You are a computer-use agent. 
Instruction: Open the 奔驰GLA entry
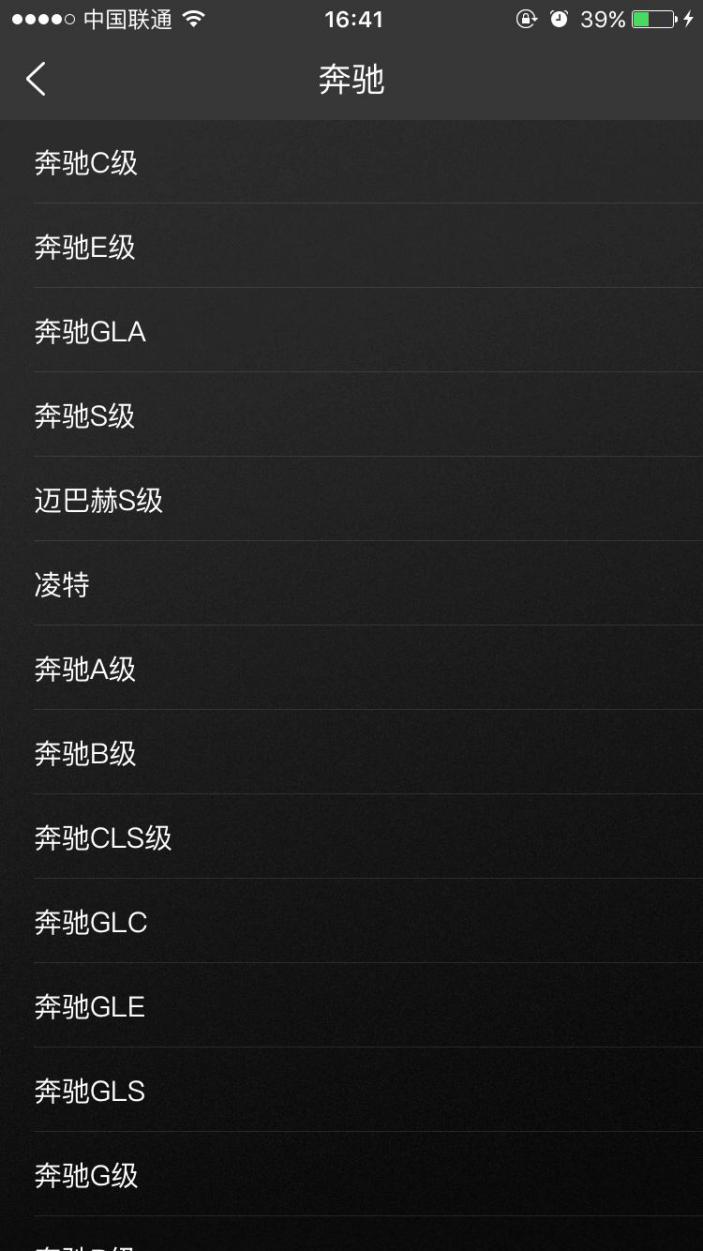point(351,331)
